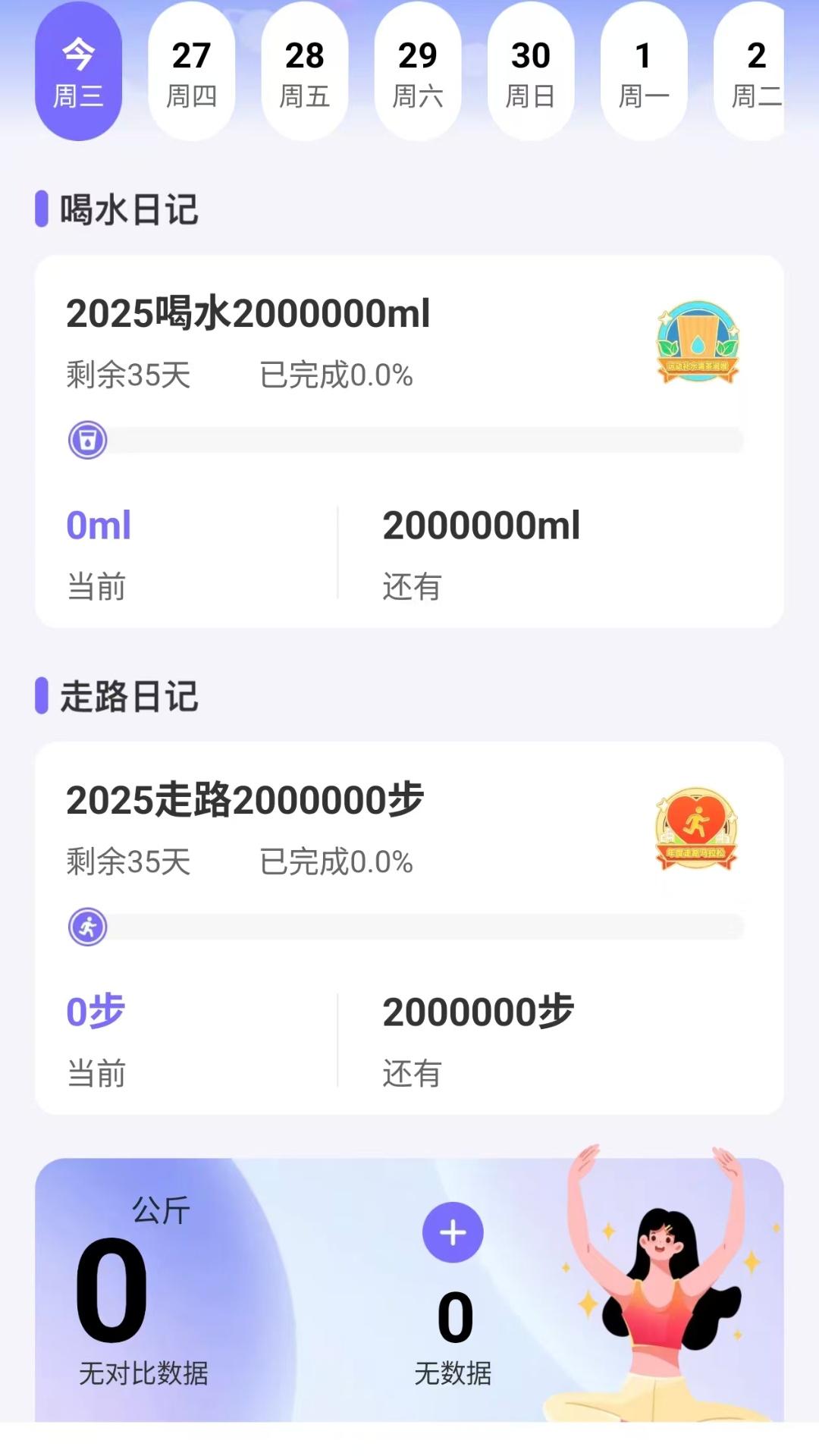Click the walker icon on the step progress bar
This screenshot has height=1456, width=819.
coord(89,927)
